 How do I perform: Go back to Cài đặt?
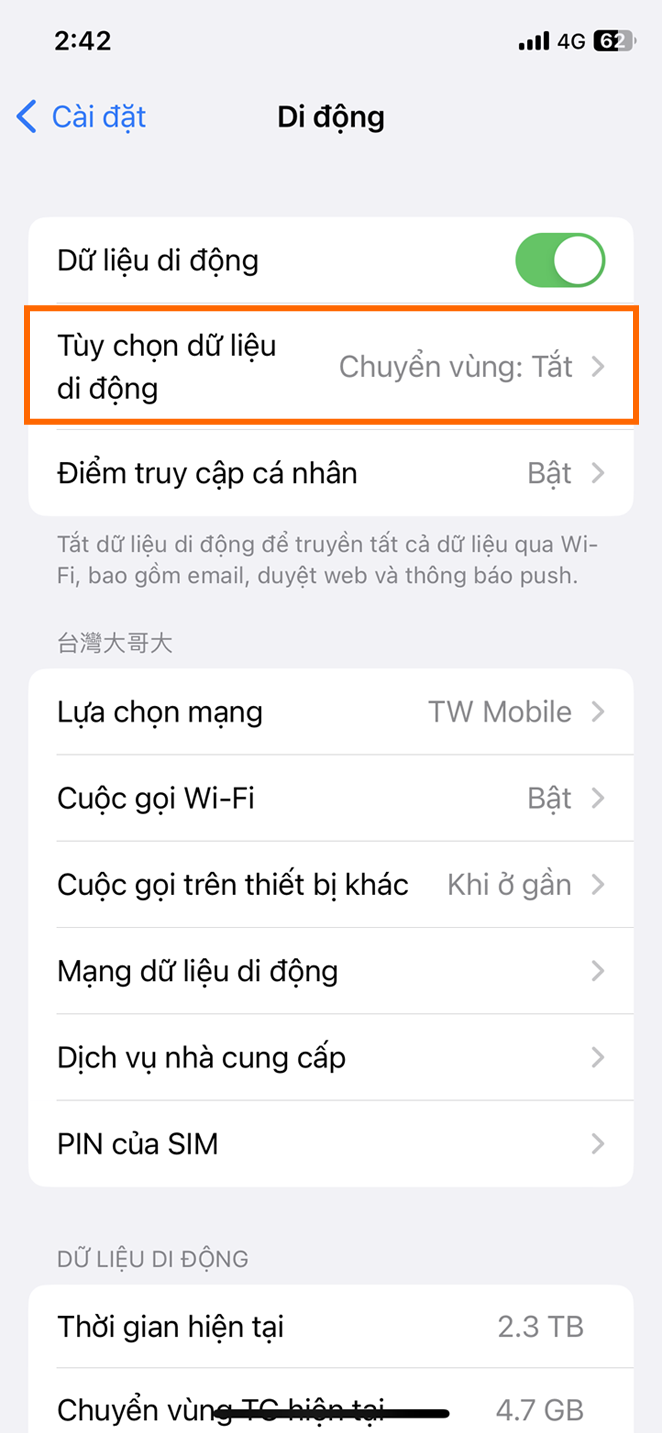[82, 117]
